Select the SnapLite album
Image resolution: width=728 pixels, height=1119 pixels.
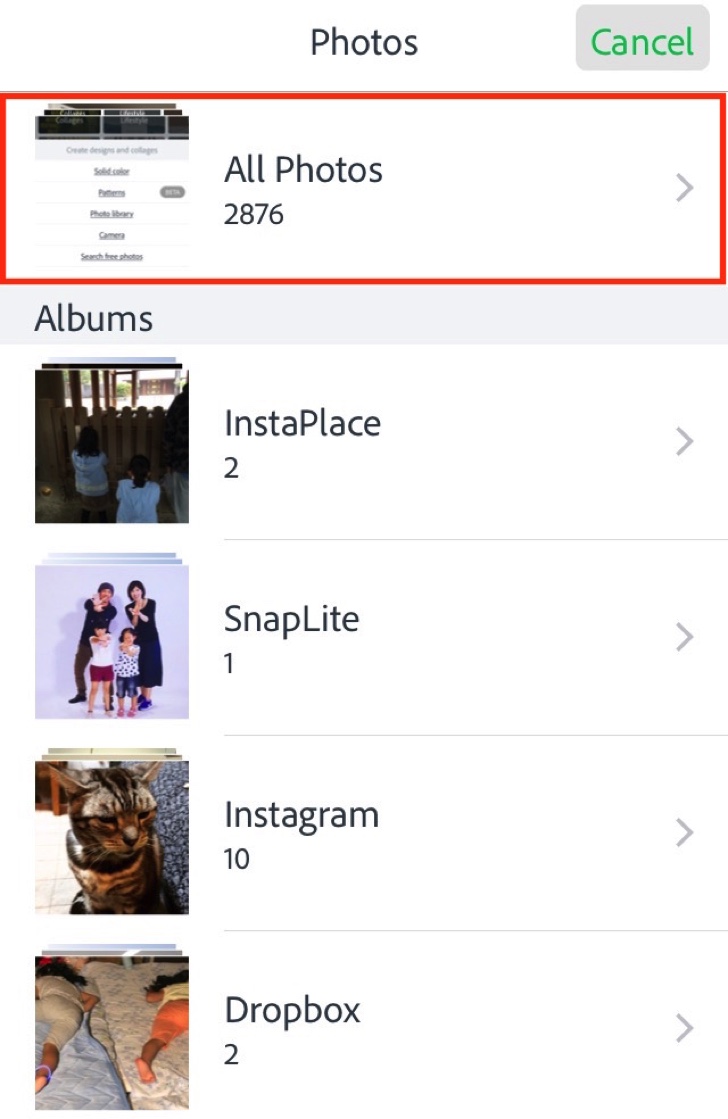tap(363, 637)
